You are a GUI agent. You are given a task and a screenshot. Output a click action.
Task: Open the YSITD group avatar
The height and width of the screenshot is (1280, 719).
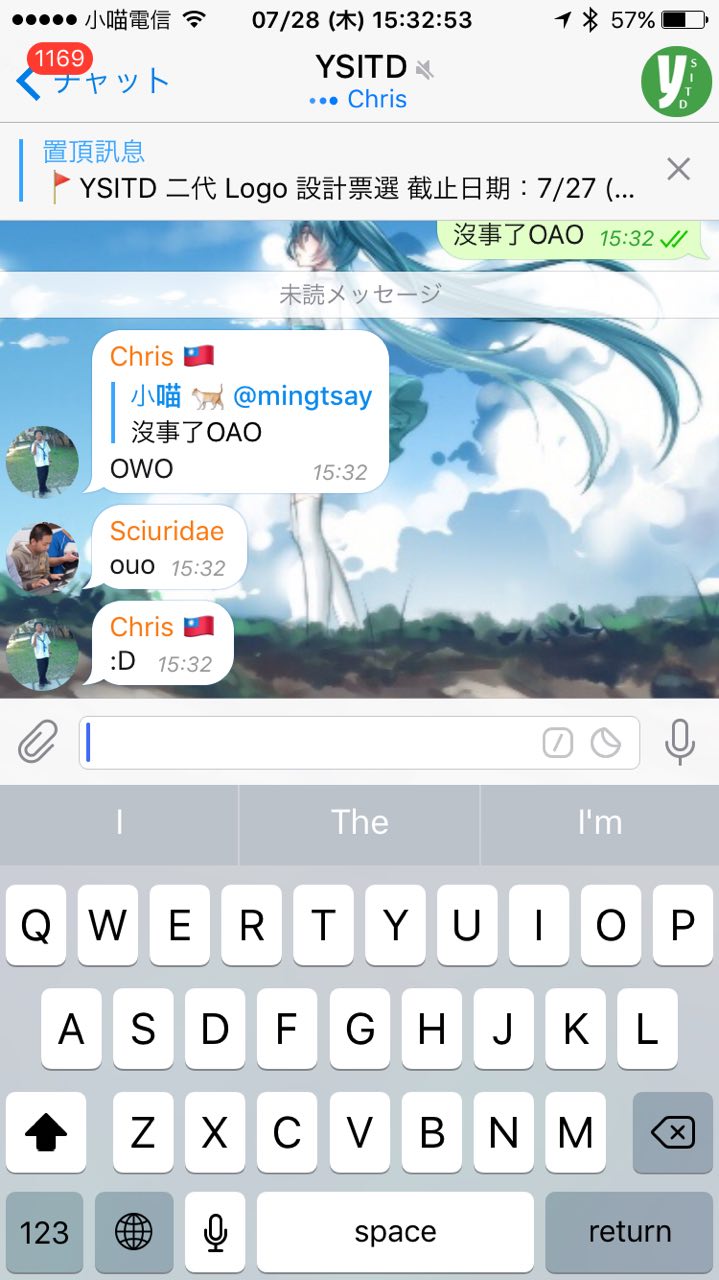point(676,81)
